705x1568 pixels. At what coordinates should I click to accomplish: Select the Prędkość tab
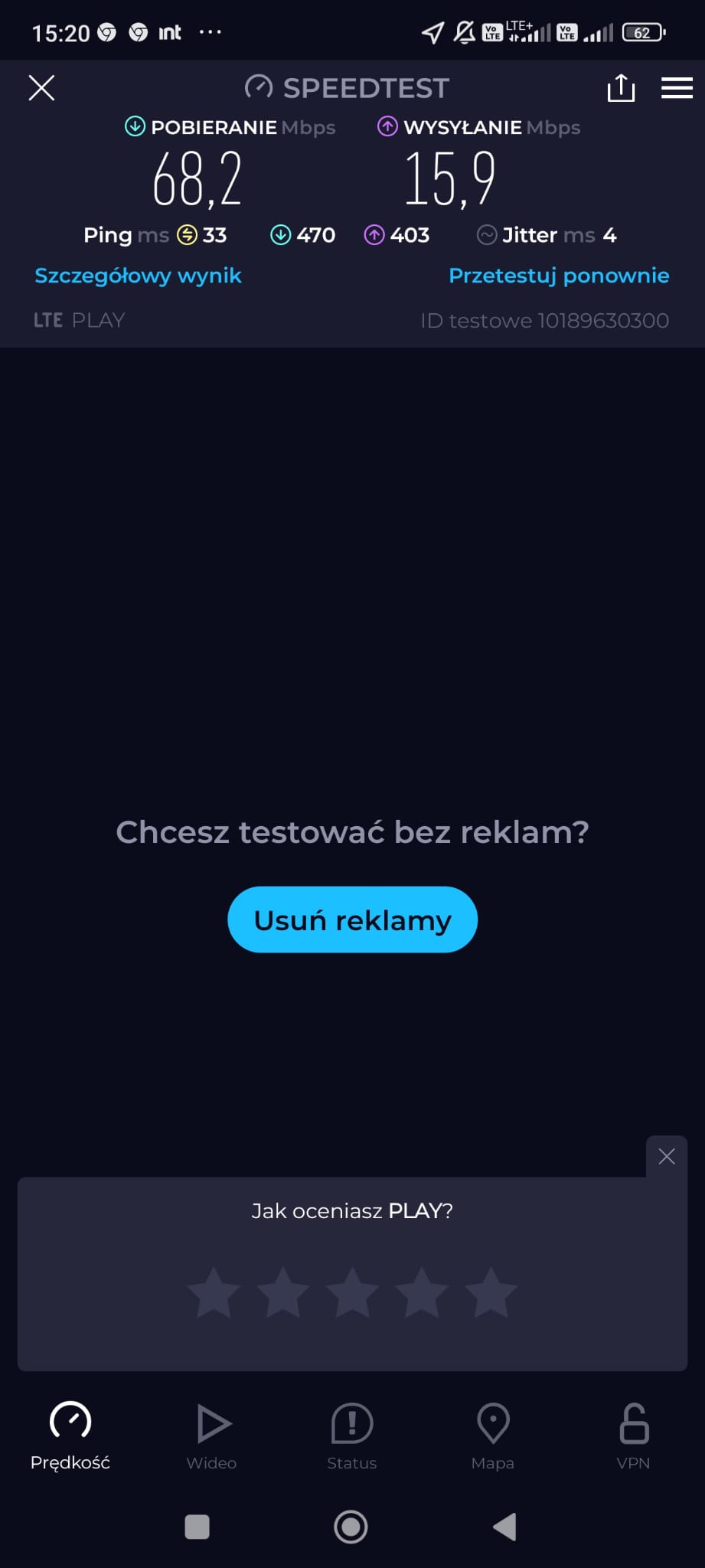70,1436
